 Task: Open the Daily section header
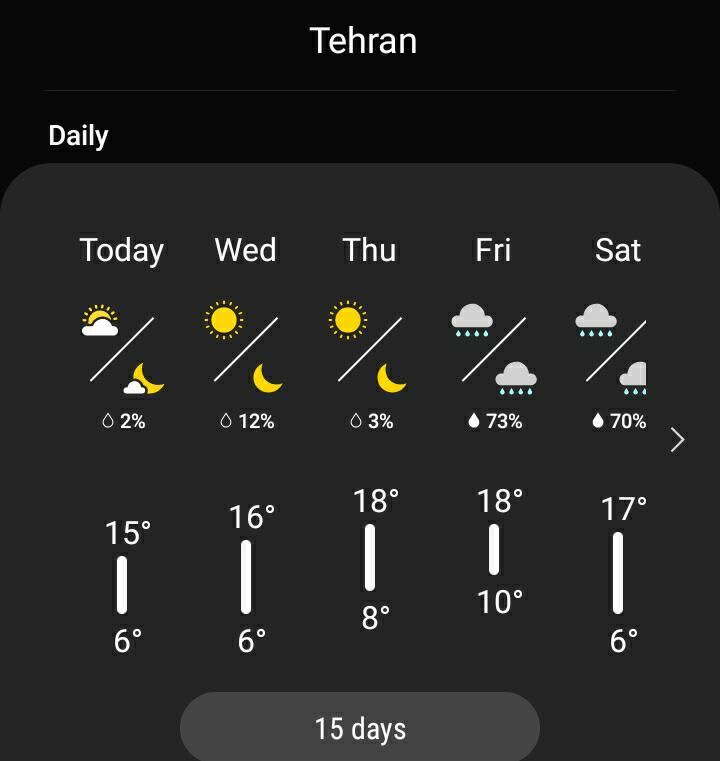click(x=80, y=136)
